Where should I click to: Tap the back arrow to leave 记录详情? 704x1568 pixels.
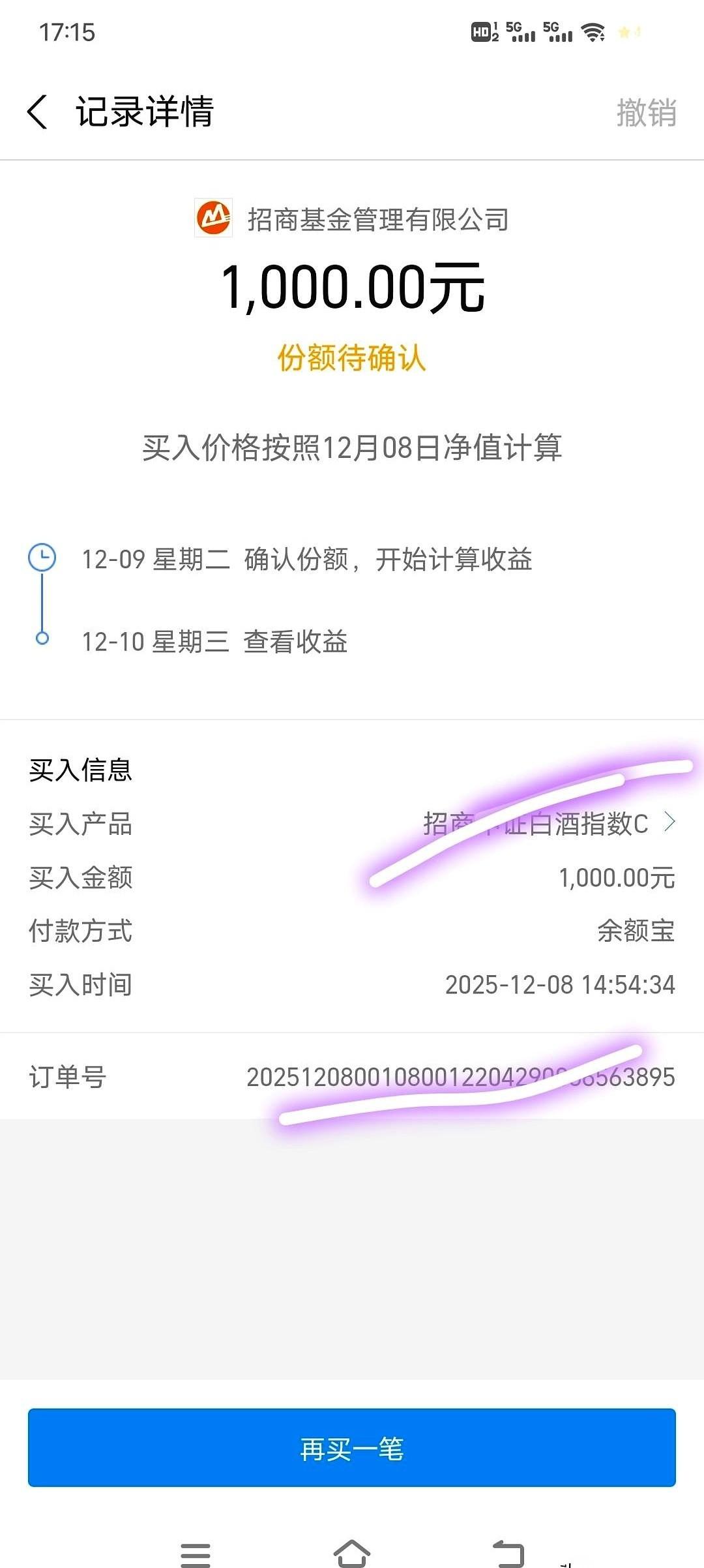(37, 112)
